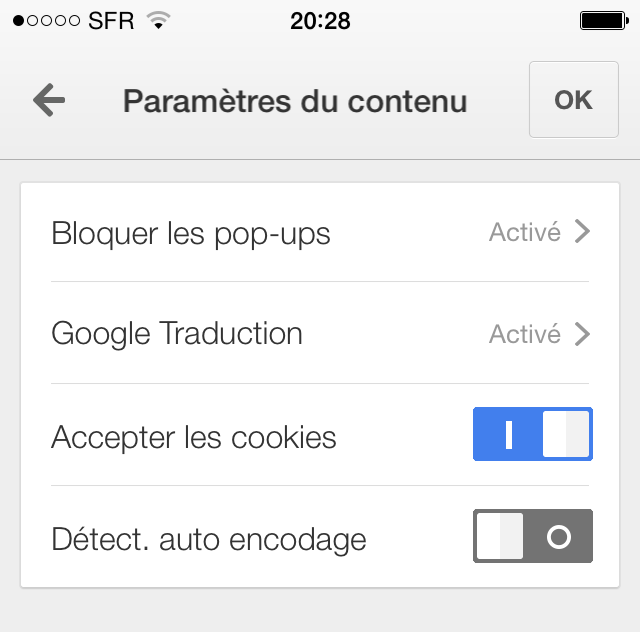640x632 pixels.
Task: Enable Détect. auto encodage switch
Action: click(x=532, y=537)
